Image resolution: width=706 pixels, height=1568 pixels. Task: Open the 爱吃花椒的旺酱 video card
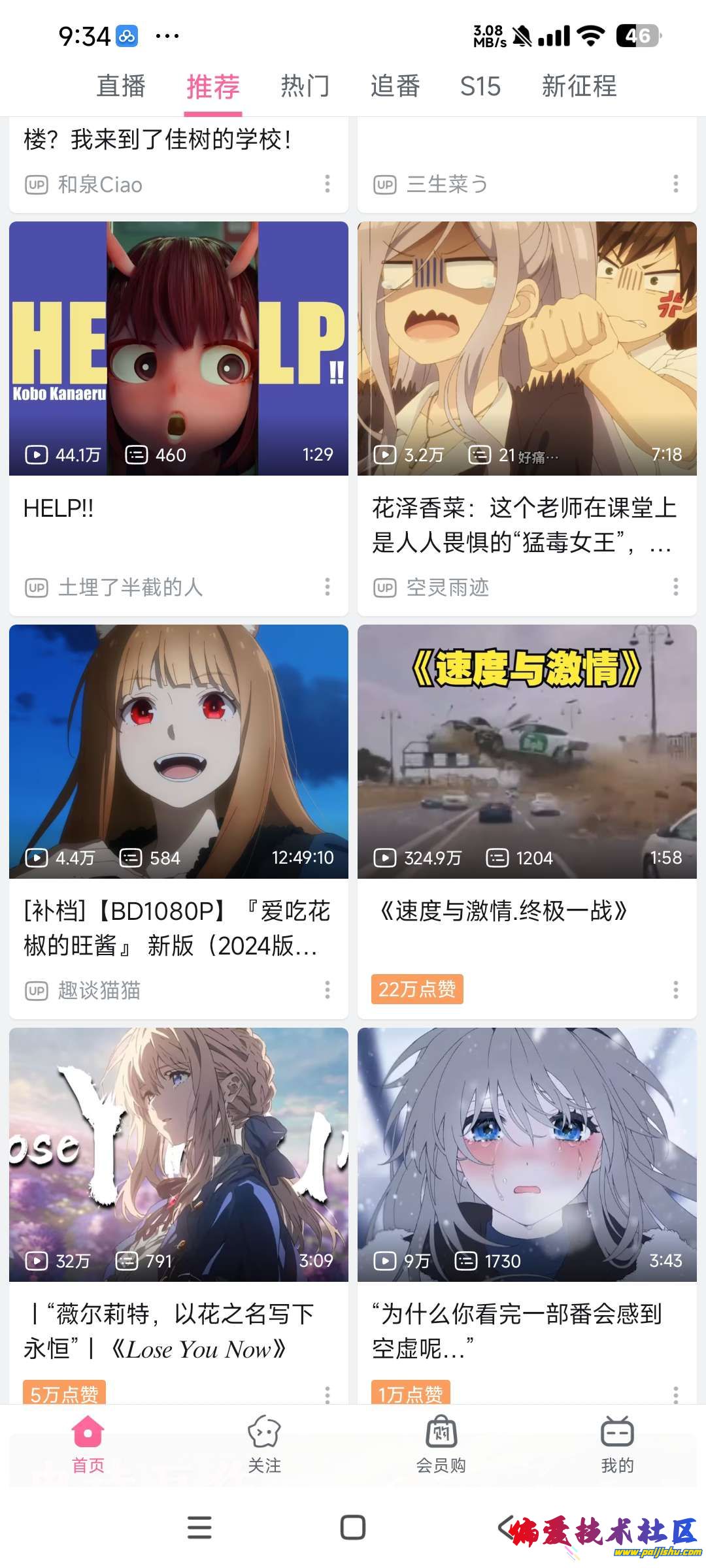click(178, 751)
